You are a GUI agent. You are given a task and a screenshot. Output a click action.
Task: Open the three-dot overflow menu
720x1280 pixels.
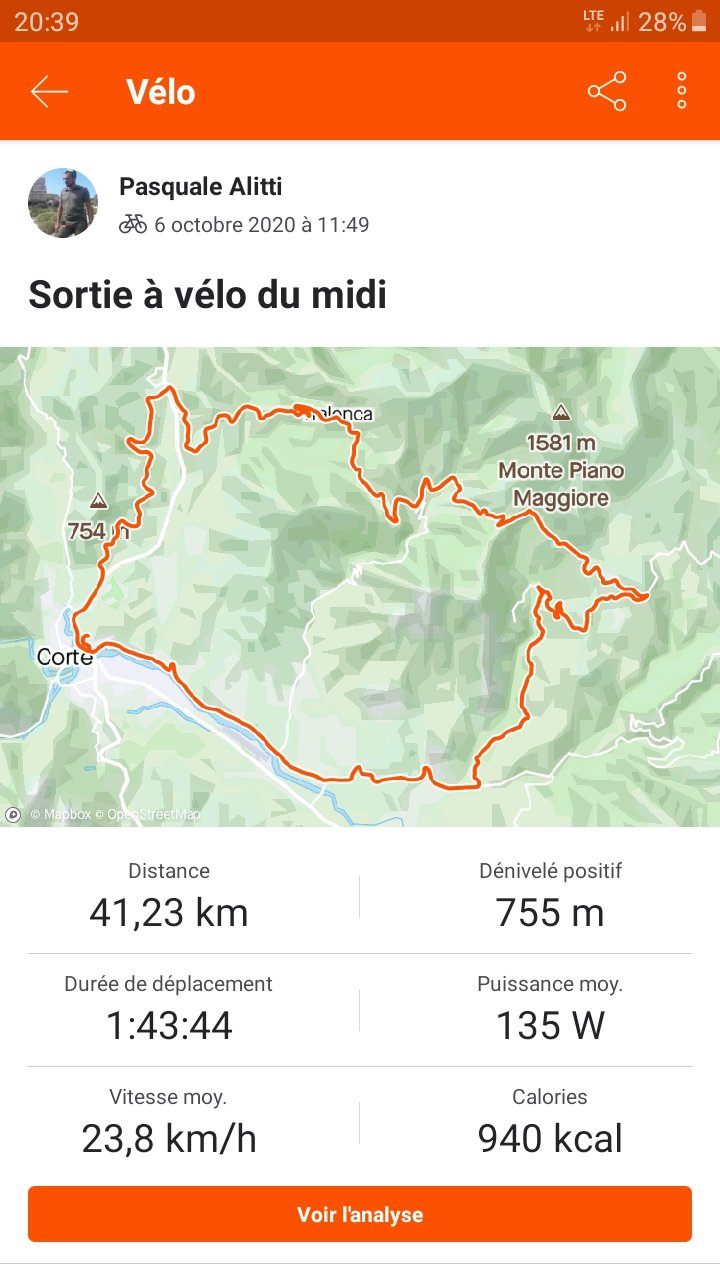click(682, 91)
